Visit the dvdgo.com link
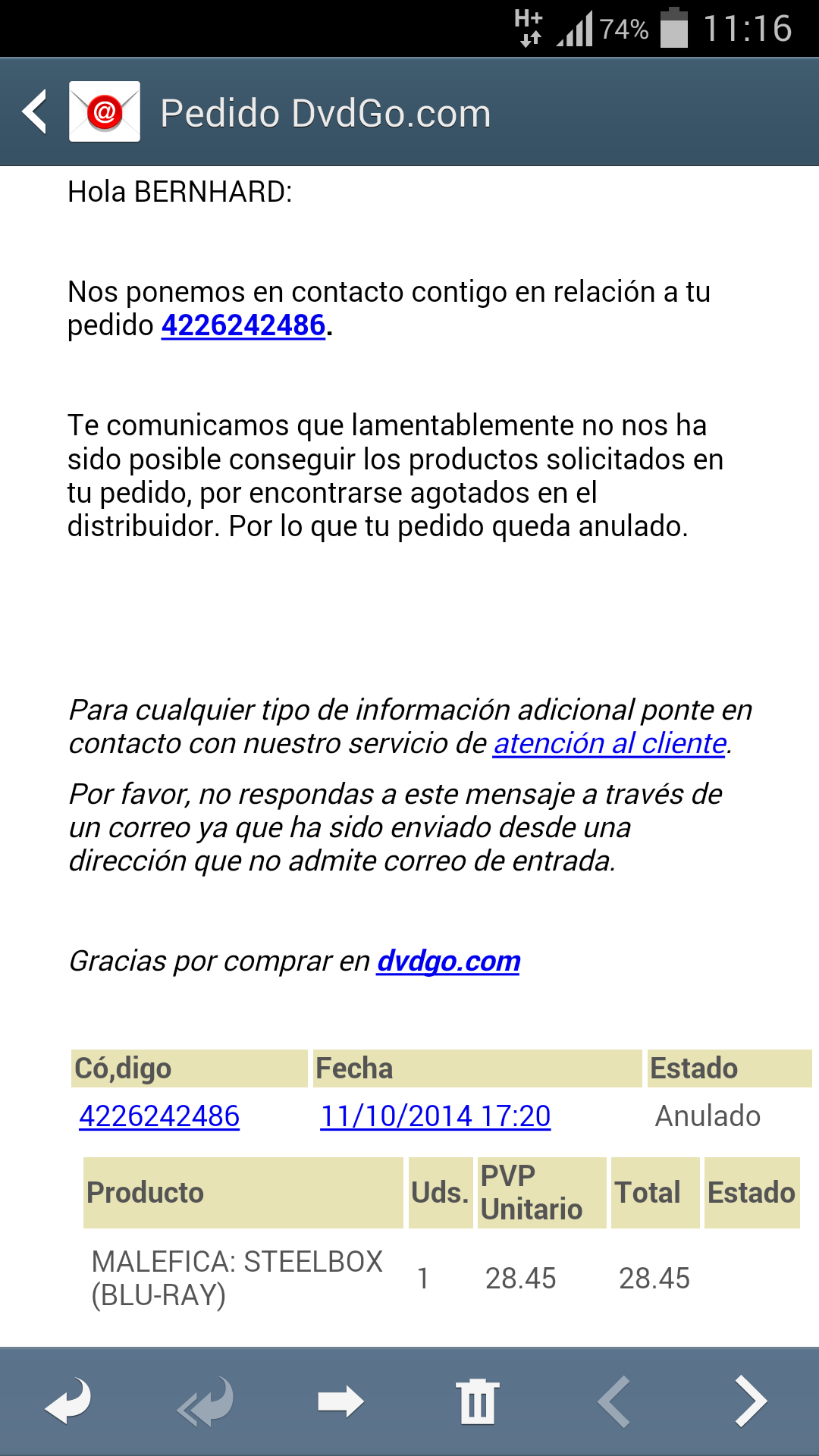 [x=448, y=961]
